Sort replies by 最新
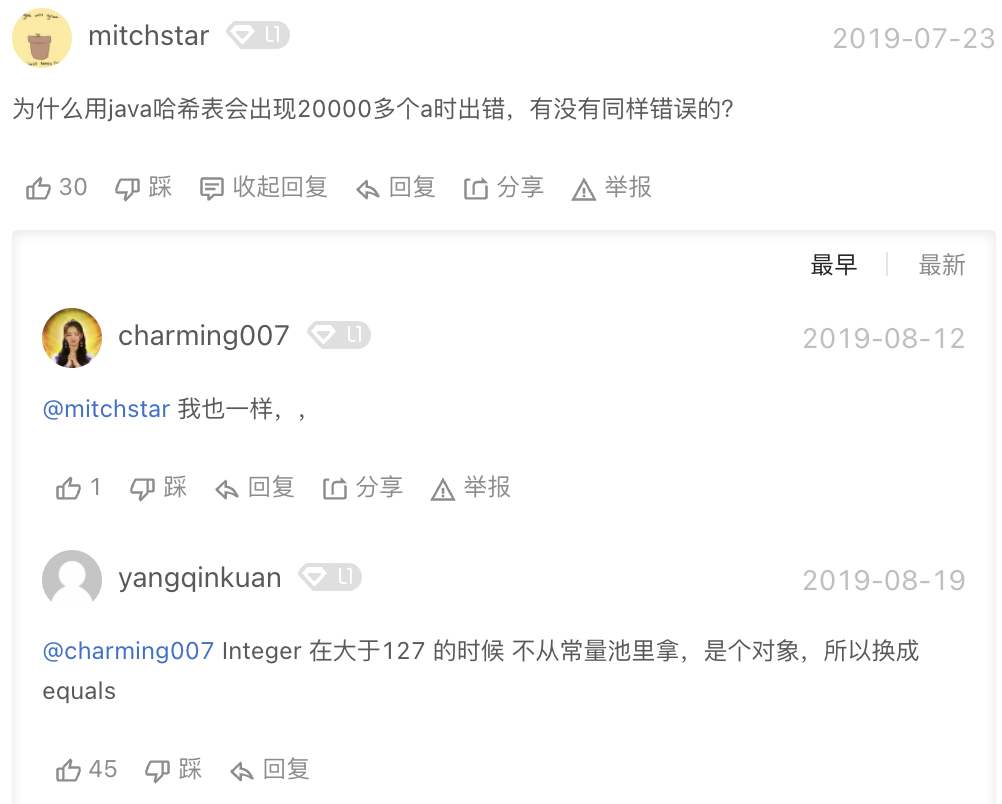The width and height of the screenshot is (1002, 804). (x=942, y=265)
